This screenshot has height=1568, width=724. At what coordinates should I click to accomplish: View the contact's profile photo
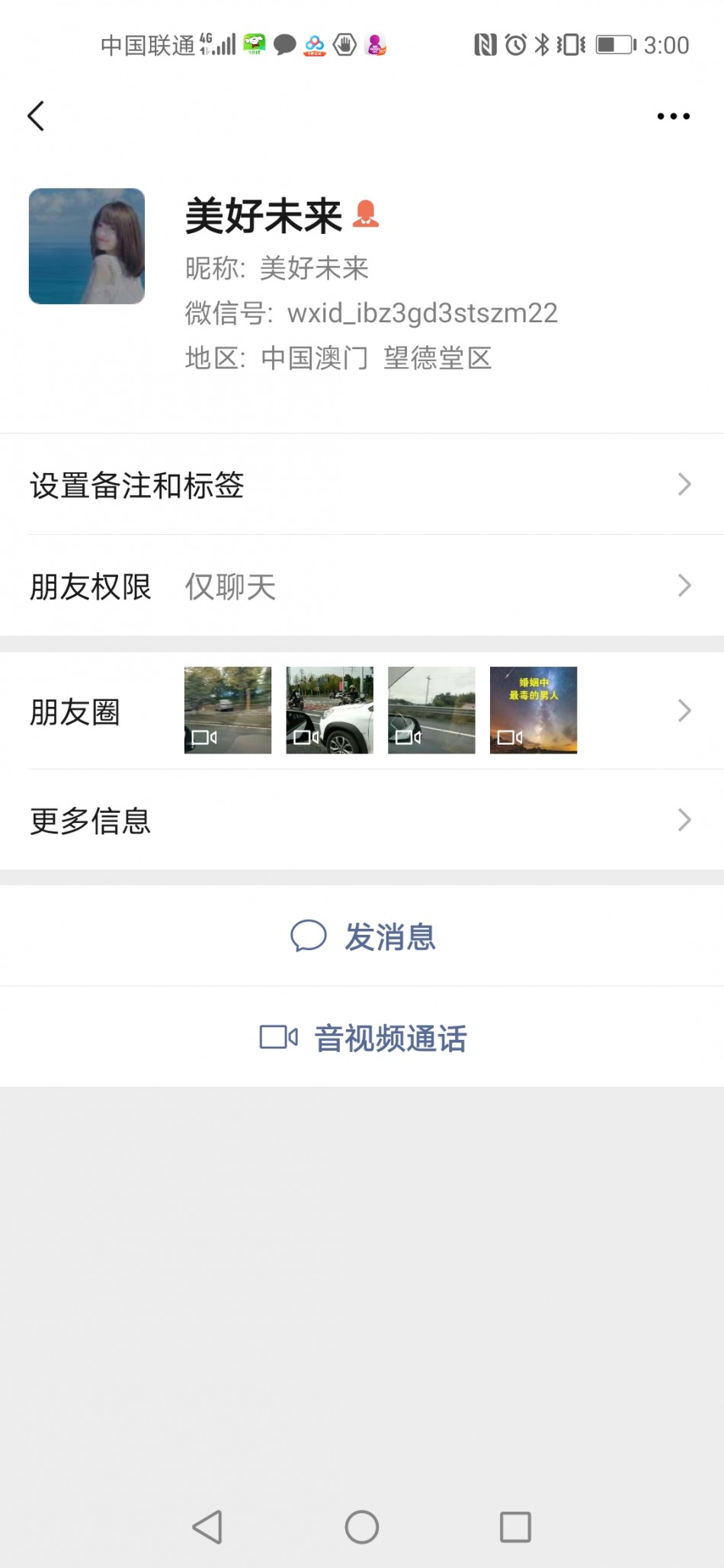coord(87,246)
